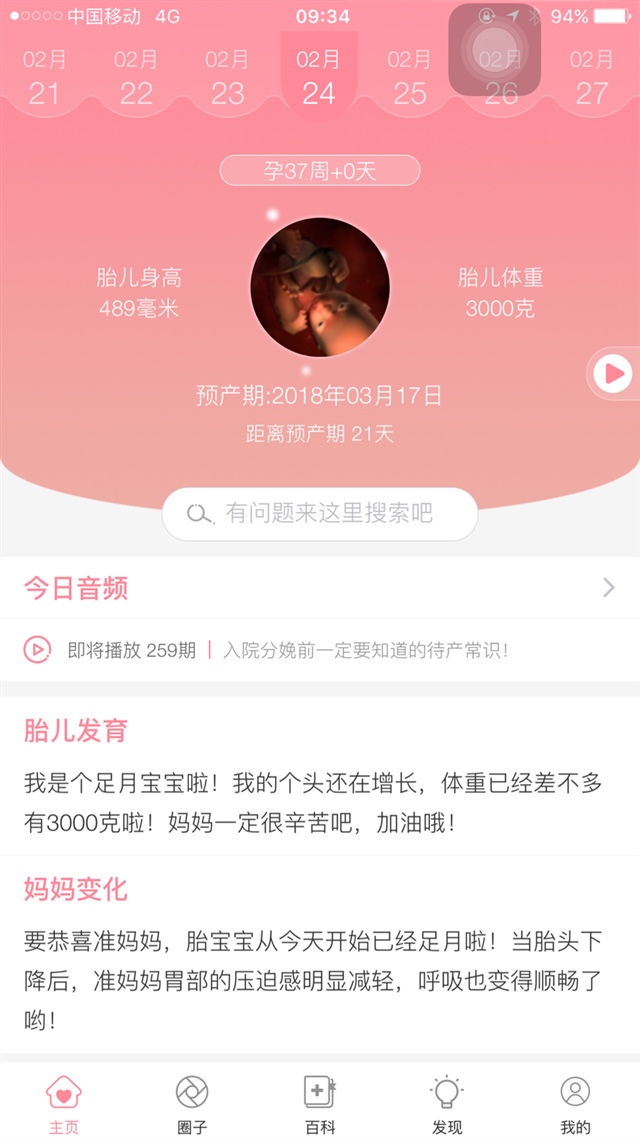
Task: Select the date 02月25
Action: 409,78
